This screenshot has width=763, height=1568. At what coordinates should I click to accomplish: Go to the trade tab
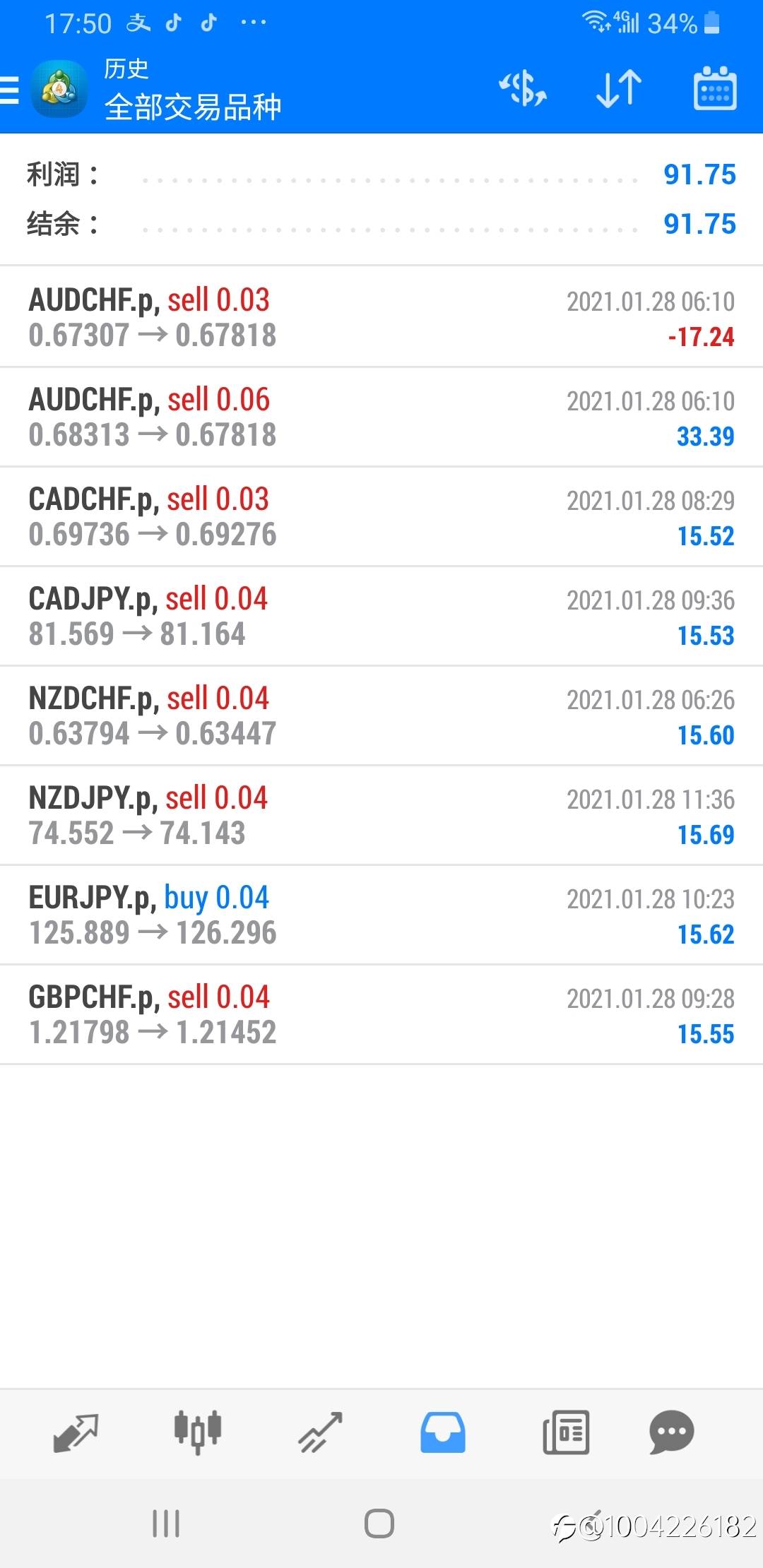[320, 1432]
